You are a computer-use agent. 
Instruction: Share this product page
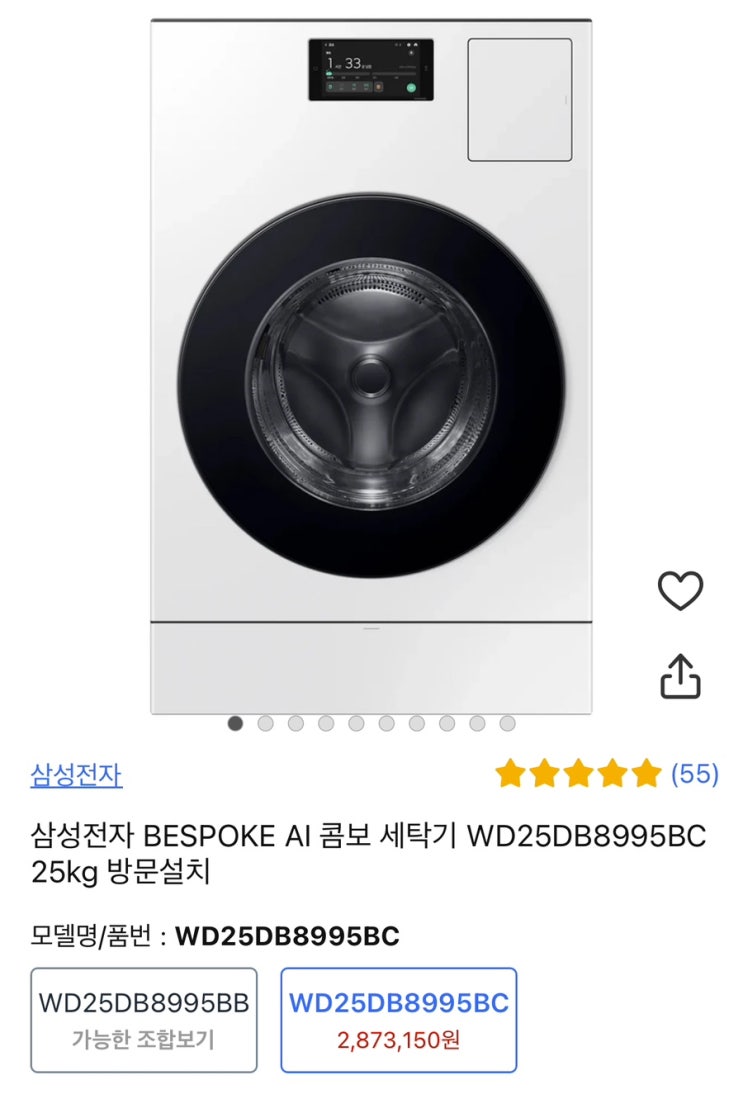680,676
